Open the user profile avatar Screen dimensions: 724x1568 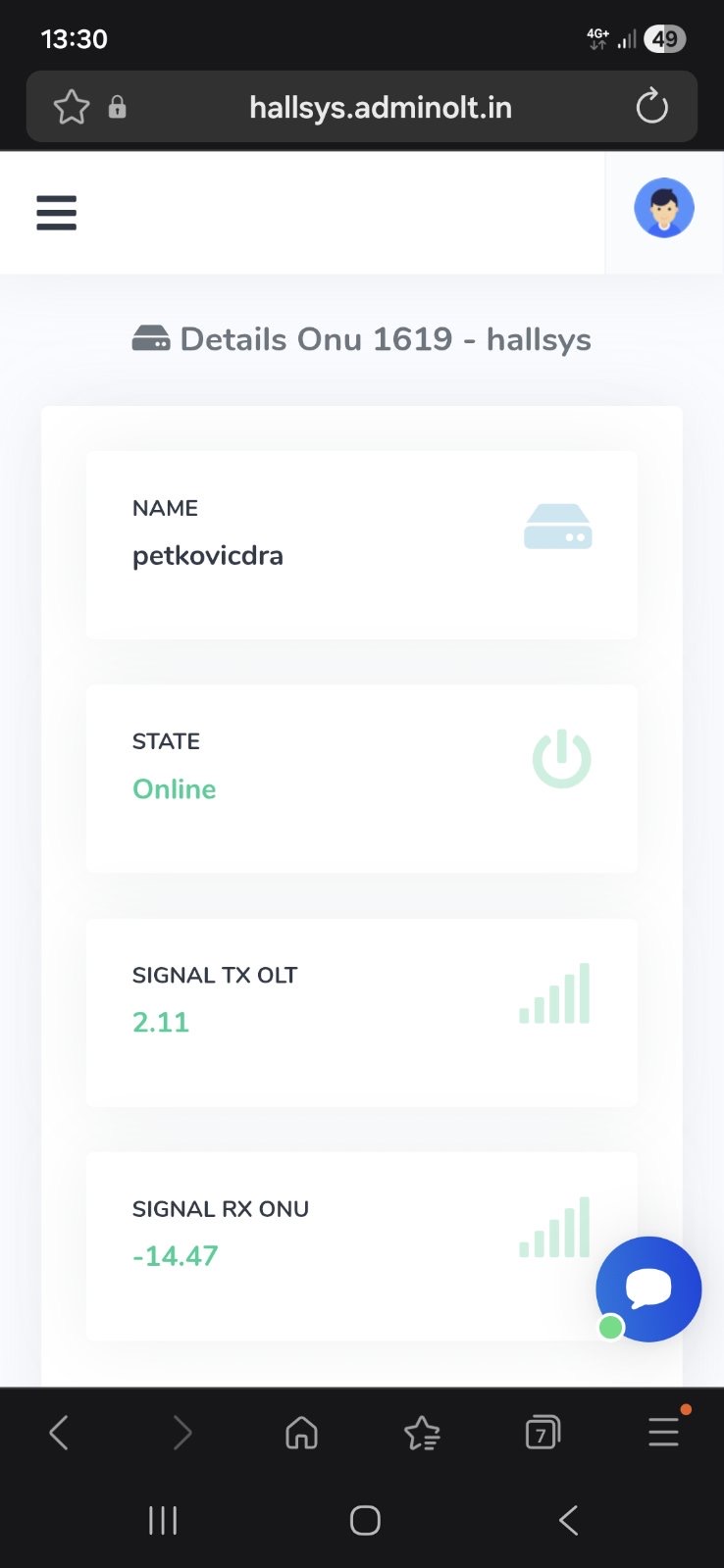pos(664,208)
